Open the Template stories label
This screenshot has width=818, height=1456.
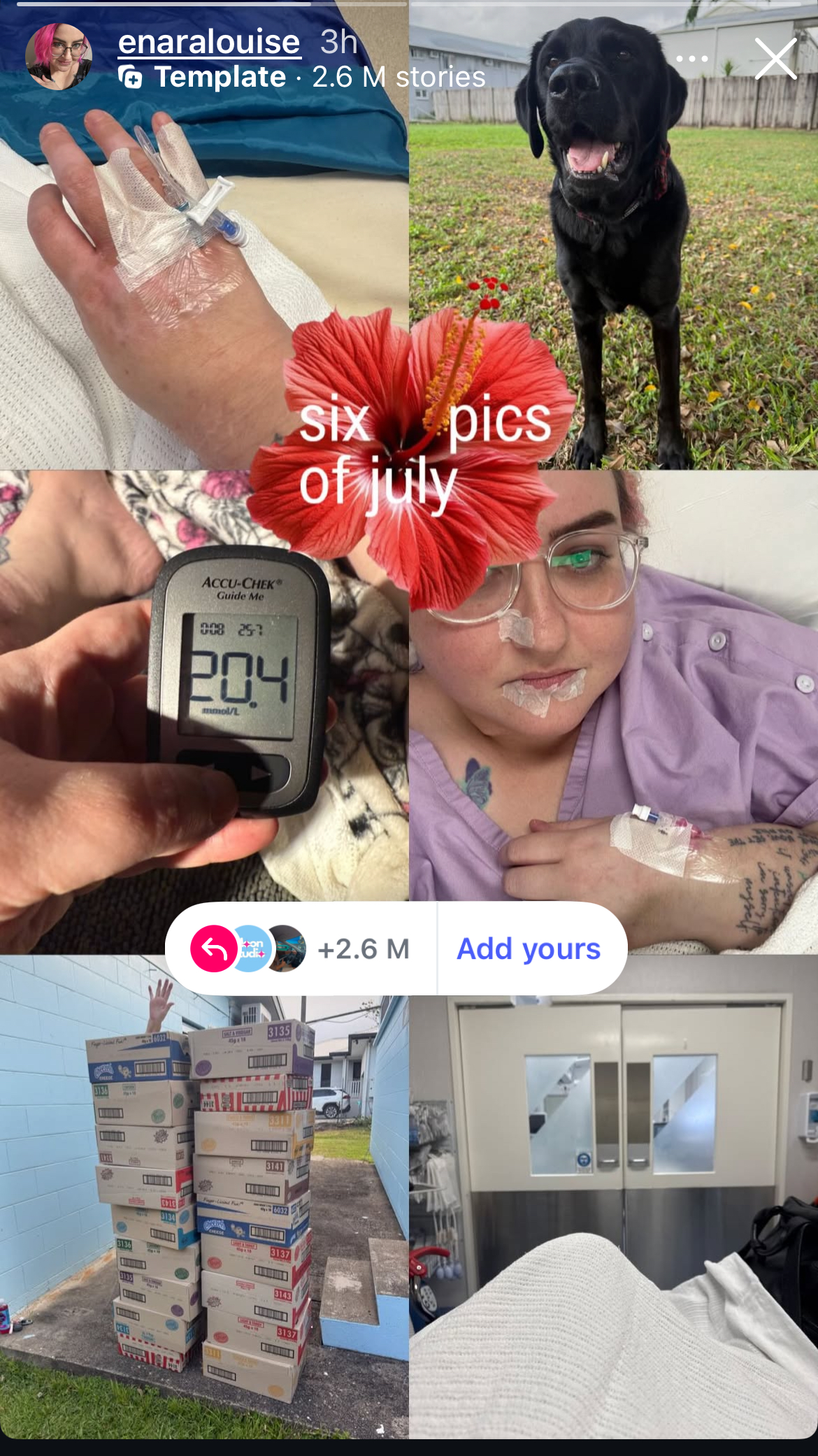(302, 77)
